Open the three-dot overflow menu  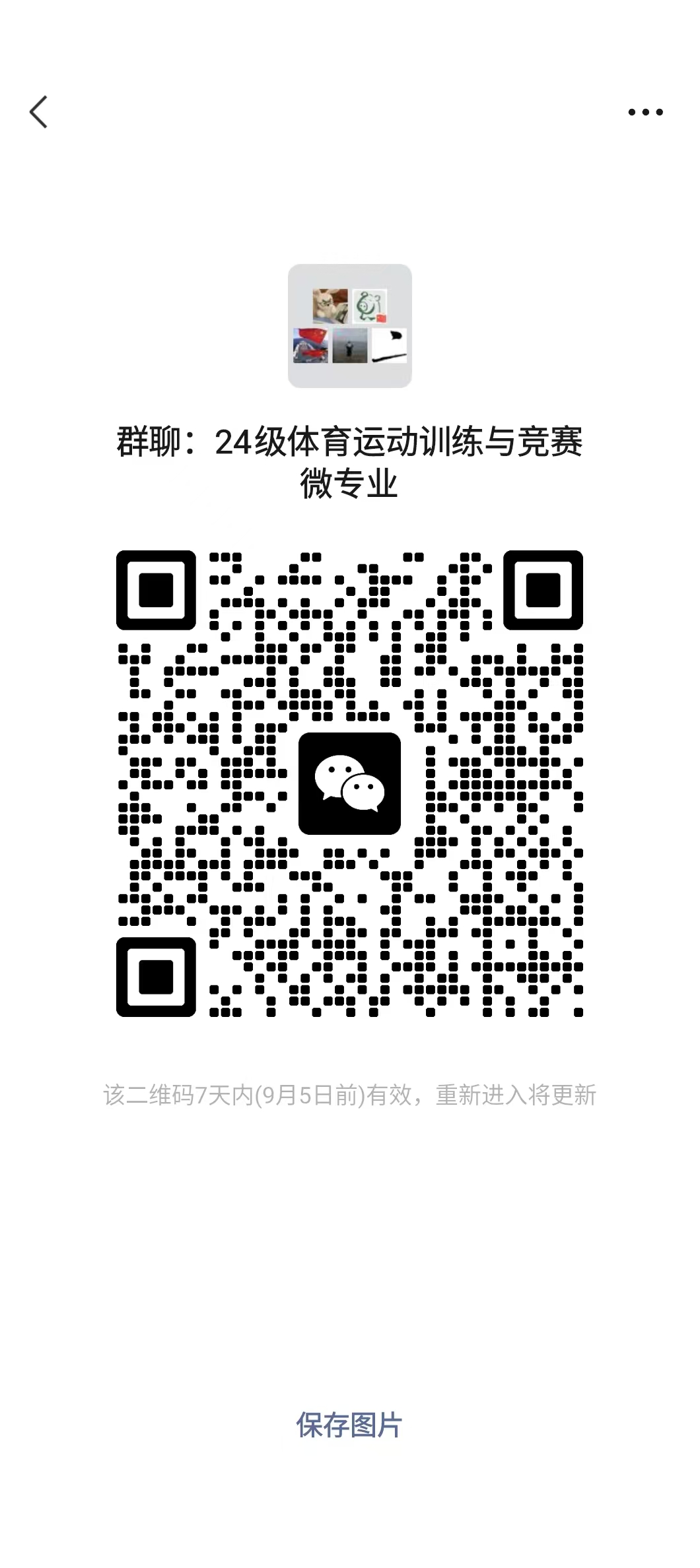(645, 112)
